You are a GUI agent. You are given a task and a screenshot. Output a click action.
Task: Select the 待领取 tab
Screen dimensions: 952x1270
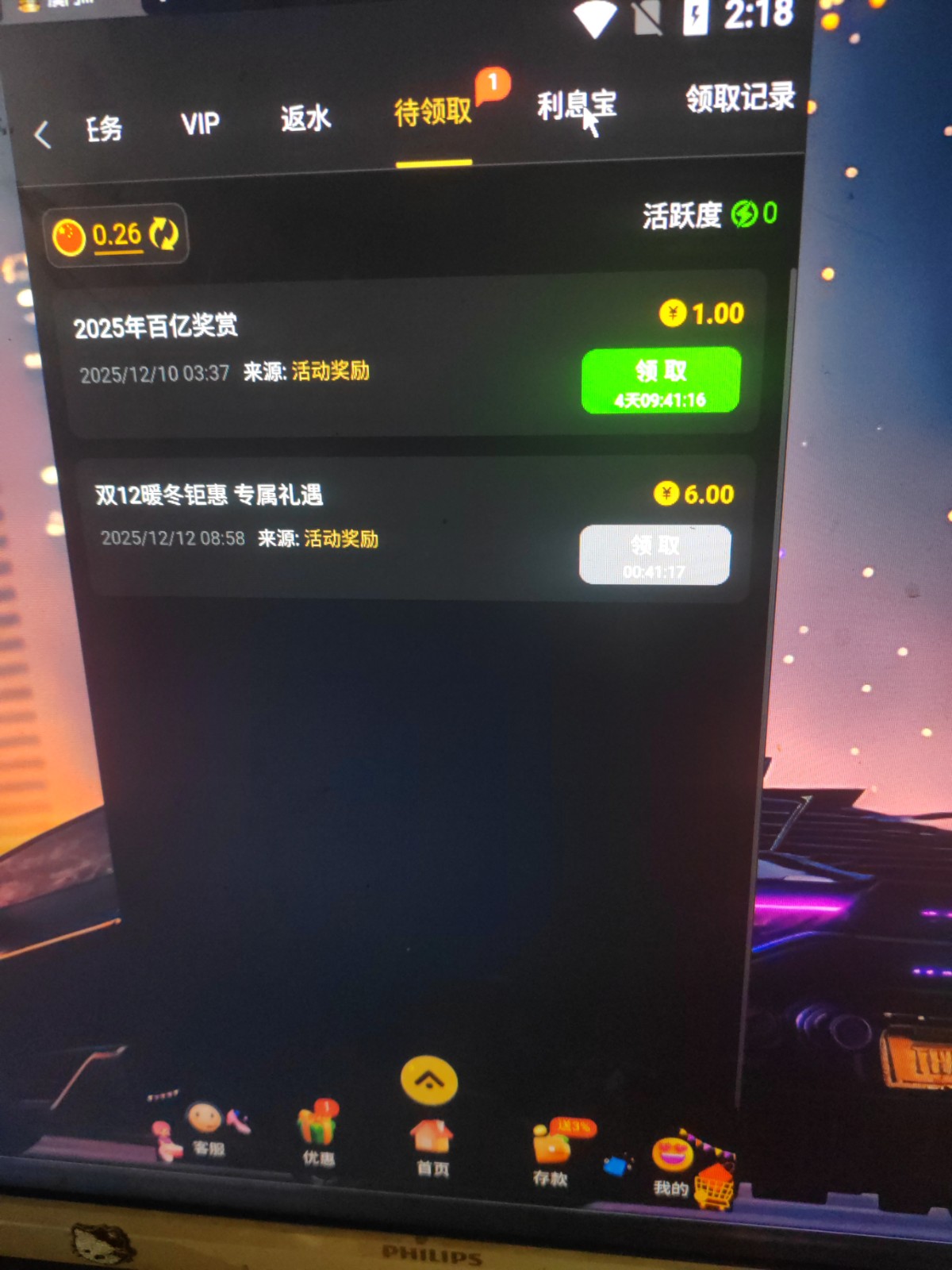pyautogui.click(x=433, y=113)
